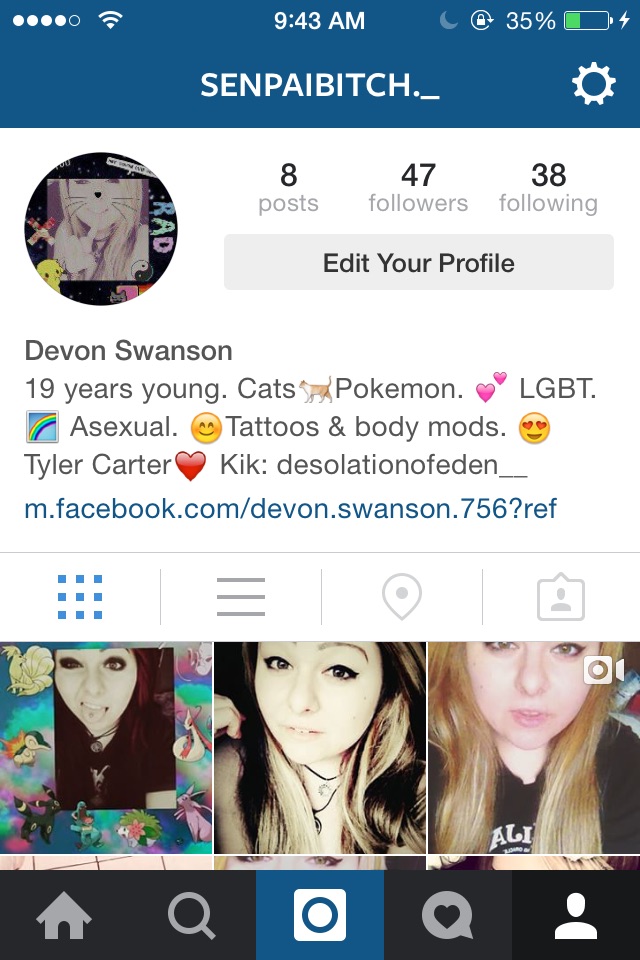Open the Pokemon framed photo post
Image resolution: width=640 pixels, height=960 pixels.
click(x=106, y=747)
